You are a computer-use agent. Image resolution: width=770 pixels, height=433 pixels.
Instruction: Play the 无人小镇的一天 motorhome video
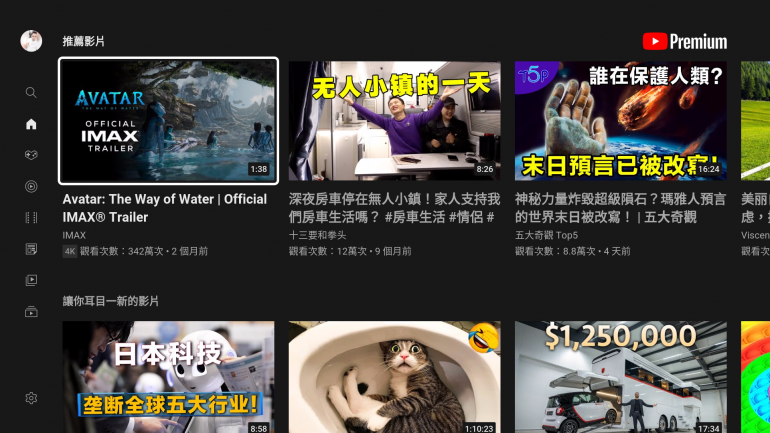(x=394, y=121)
